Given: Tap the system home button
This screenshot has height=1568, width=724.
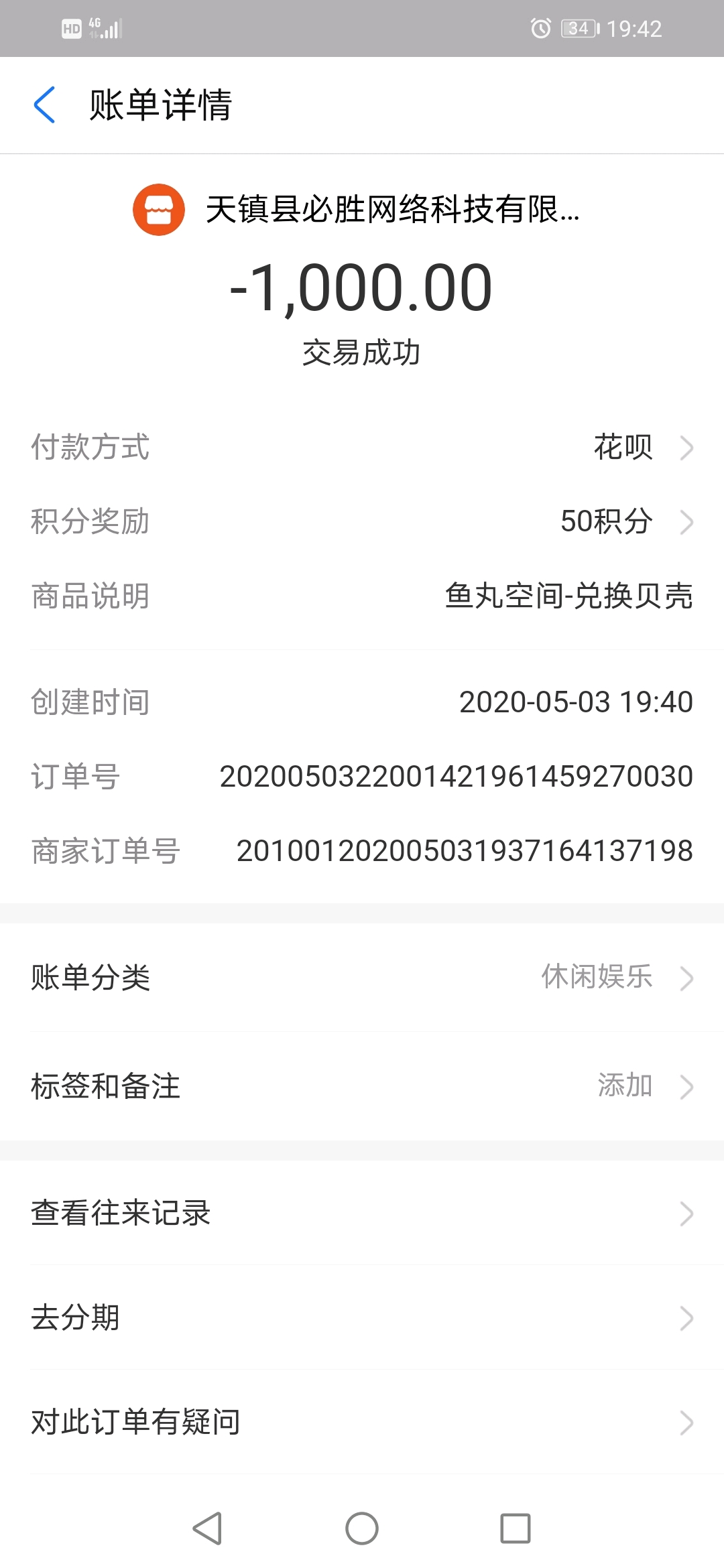Looking at the screenshot, I should click(362, 1528).
